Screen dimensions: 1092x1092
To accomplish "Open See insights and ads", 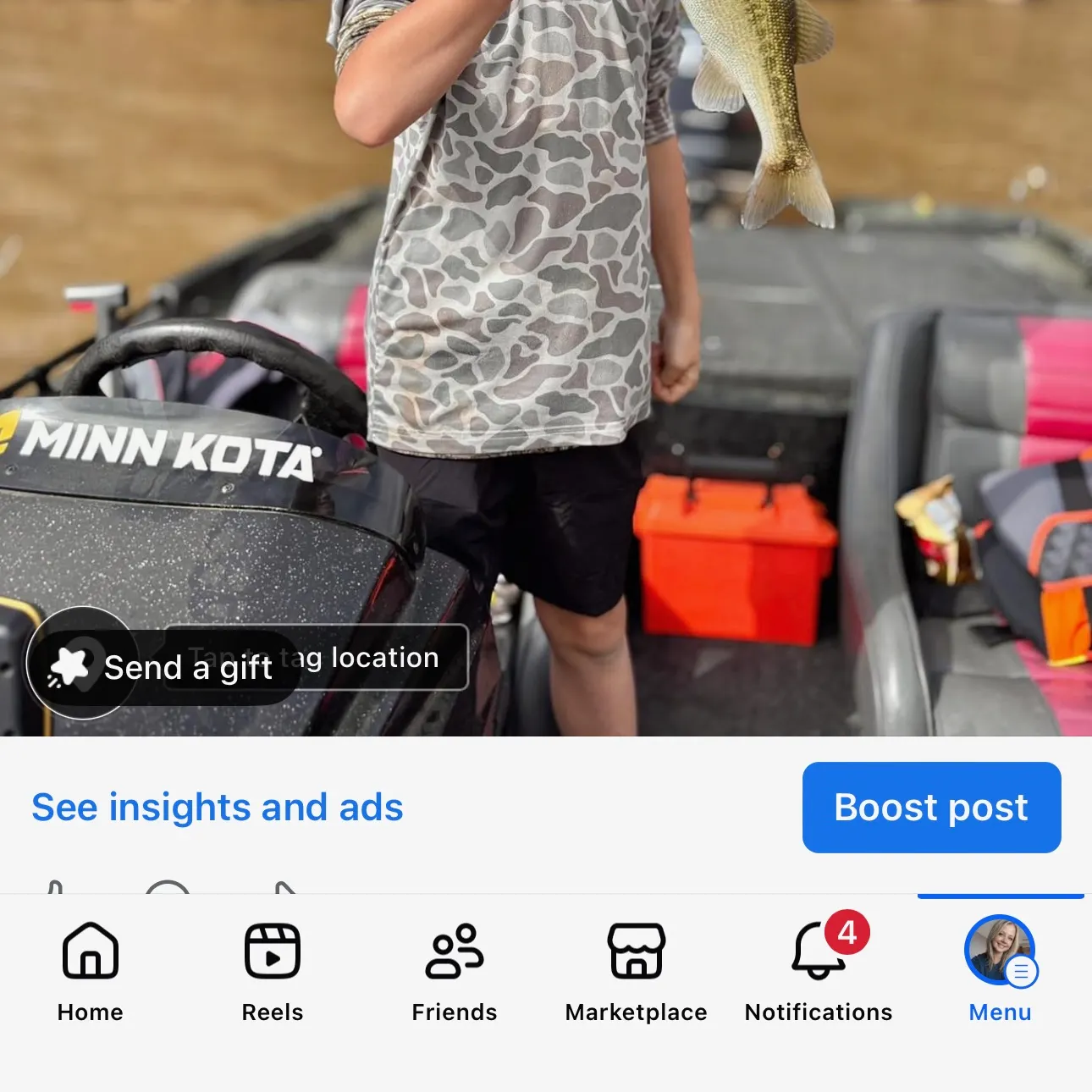I will [x=218, y=807].
